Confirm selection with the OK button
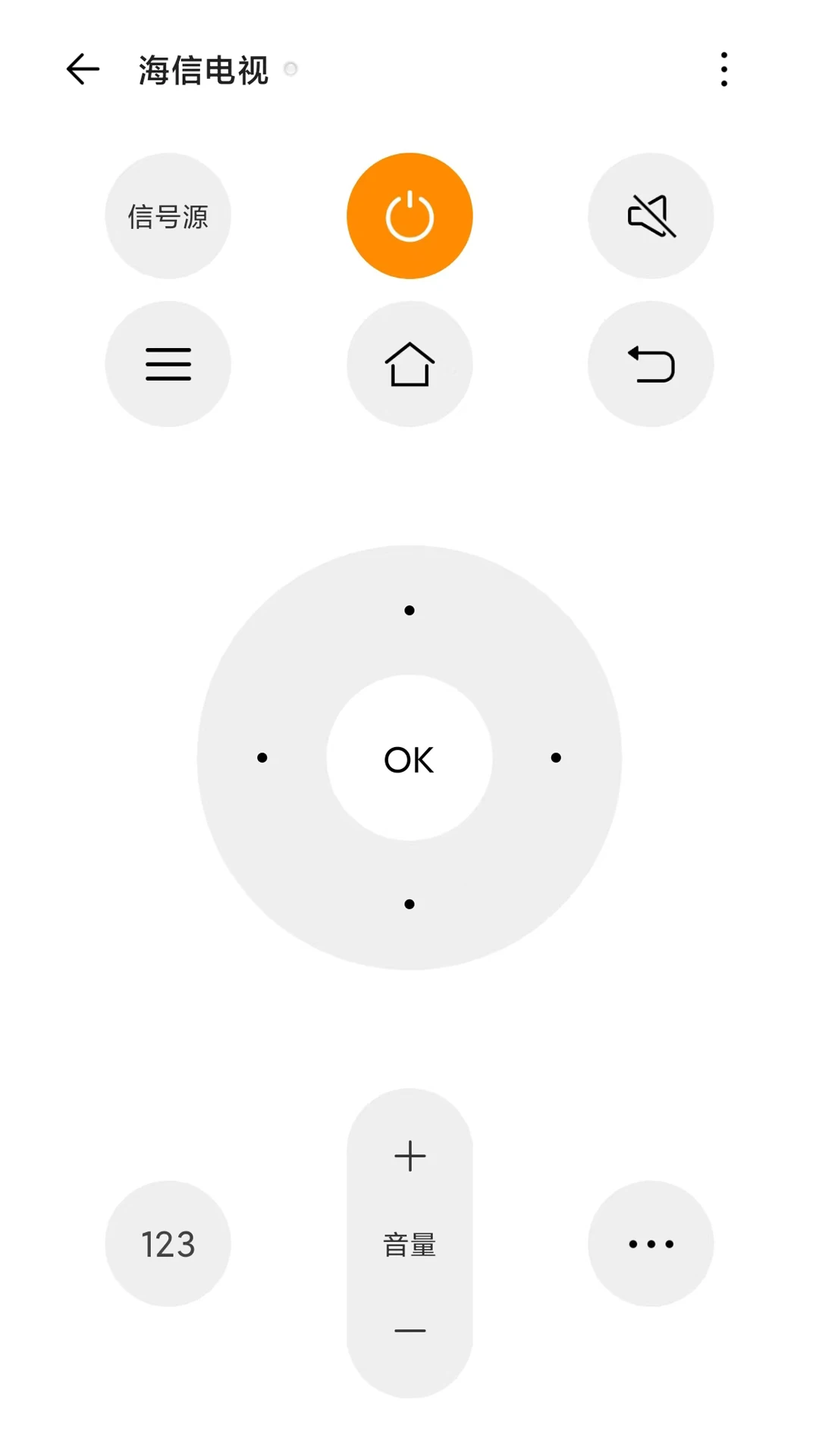The height and width of the screenshot is (1456, 819). [x=409, y=758]
